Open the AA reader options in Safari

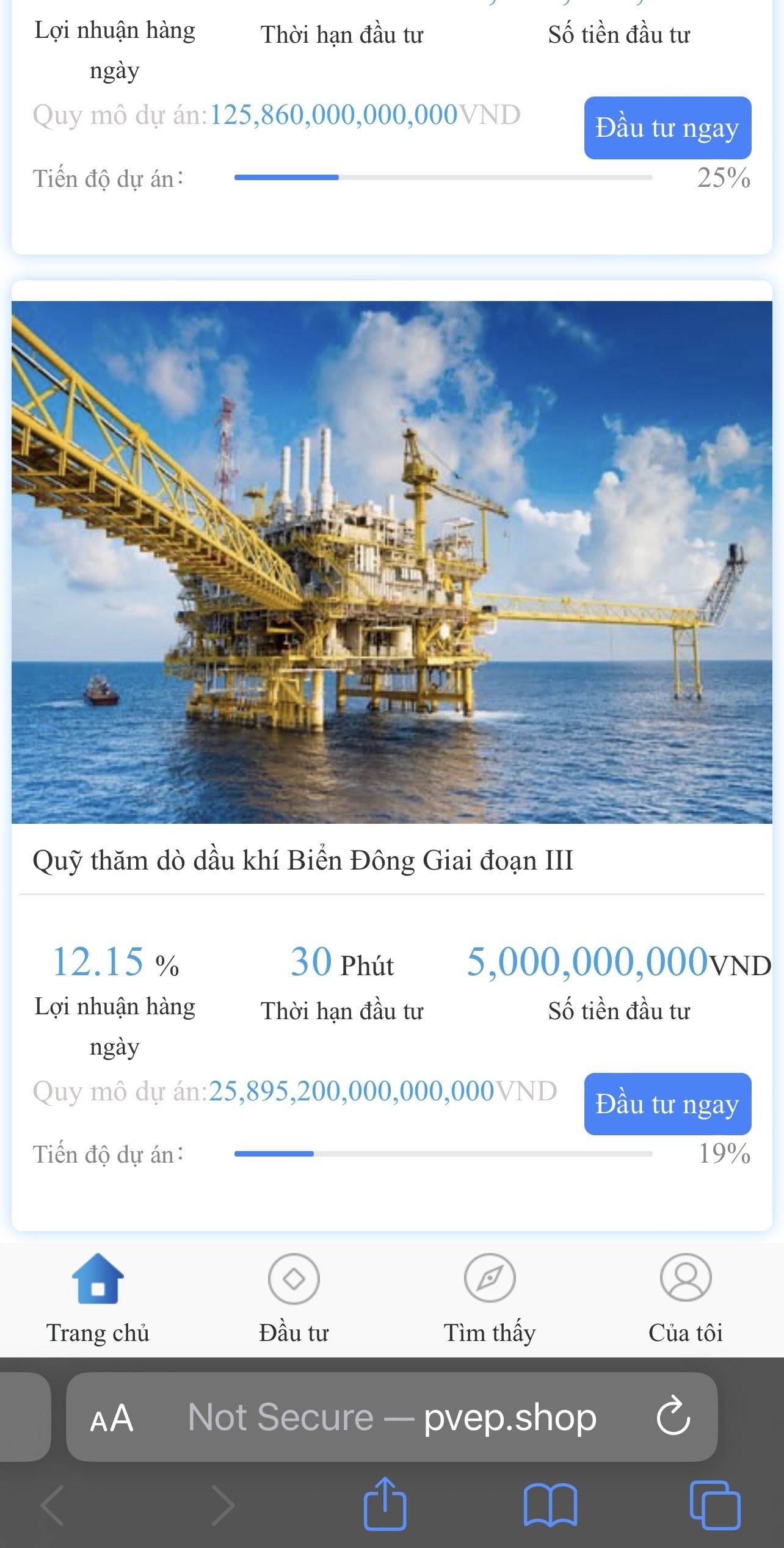(x=111, y=1417)
